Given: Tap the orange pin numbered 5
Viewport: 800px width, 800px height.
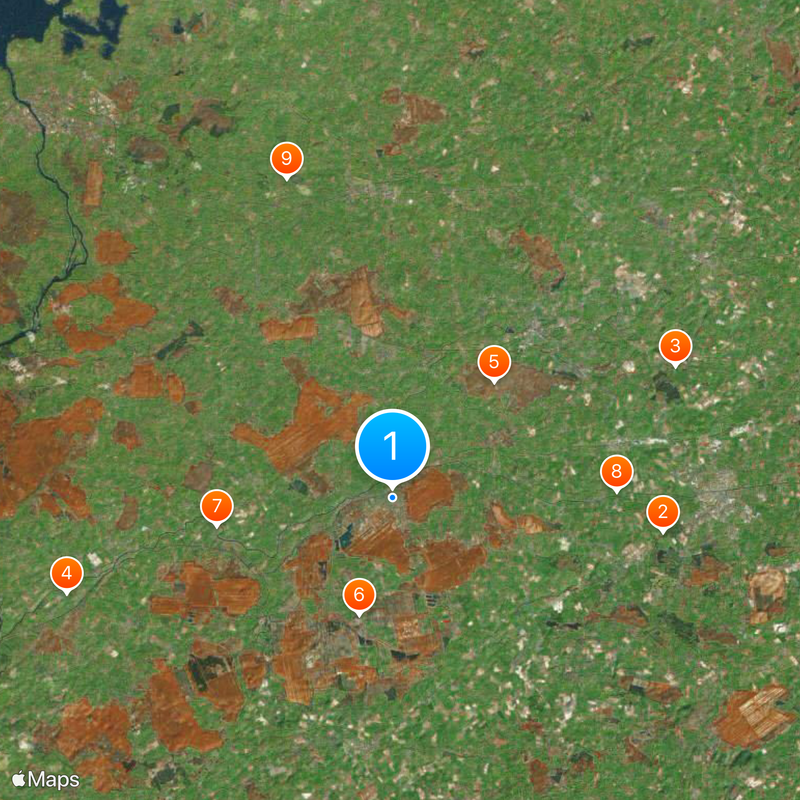Looking at the screenshot, I should pos(493,362).
